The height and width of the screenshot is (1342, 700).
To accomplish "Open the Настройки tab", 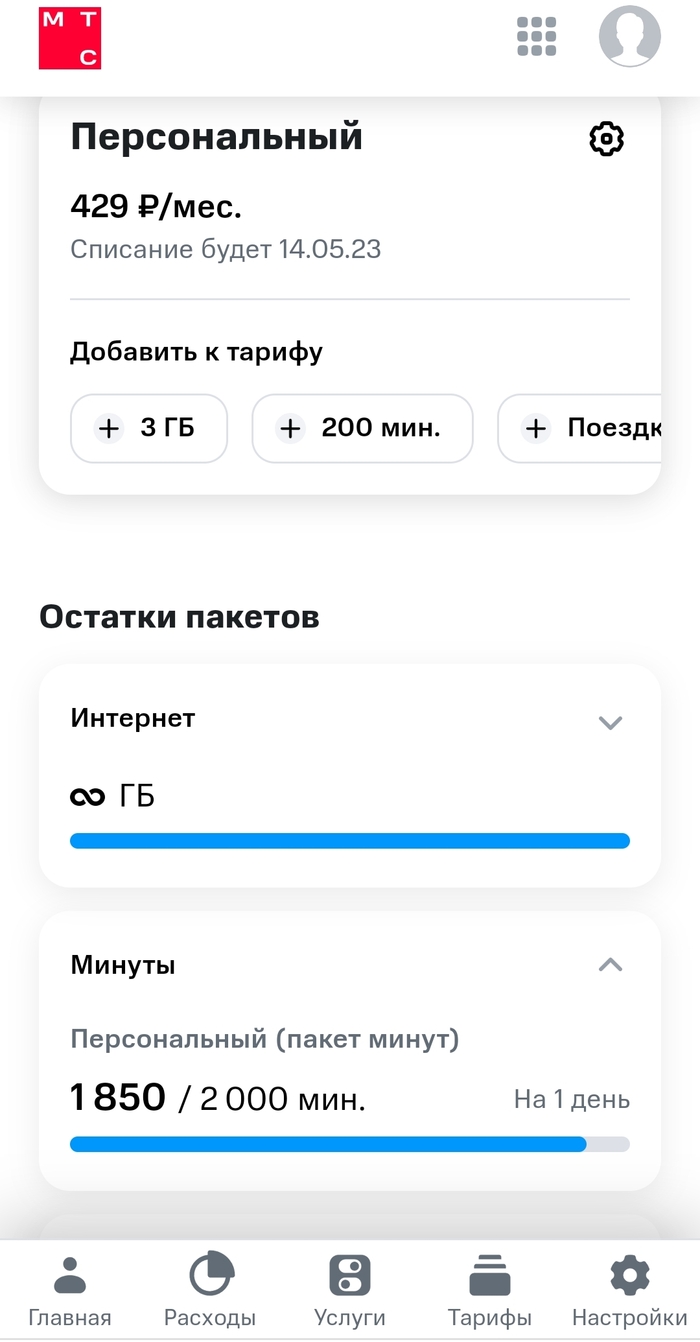I will point(630,1290).
